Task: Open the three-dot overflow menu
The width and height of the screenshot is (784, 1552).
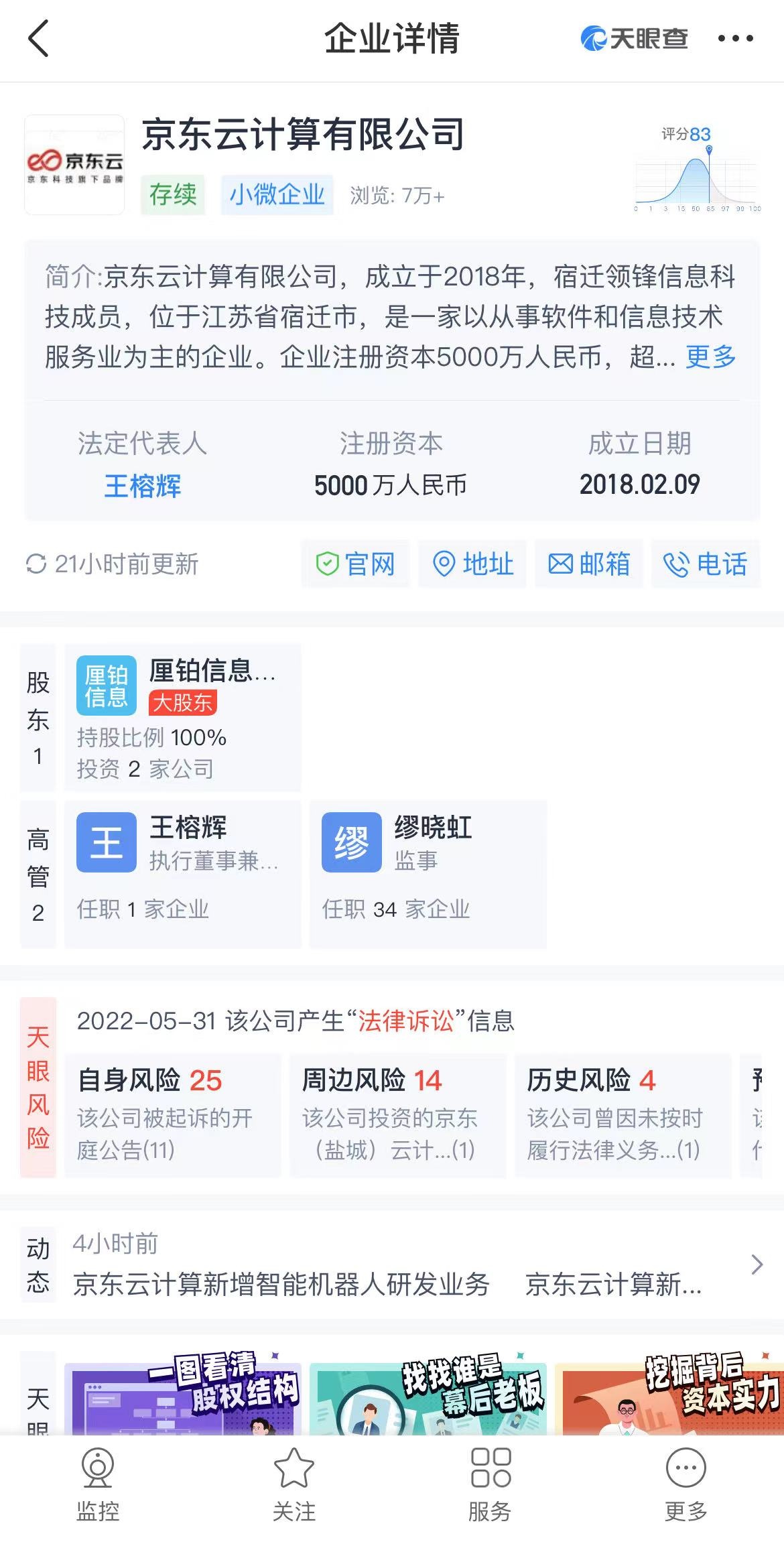Action: [x=735, y=39]
